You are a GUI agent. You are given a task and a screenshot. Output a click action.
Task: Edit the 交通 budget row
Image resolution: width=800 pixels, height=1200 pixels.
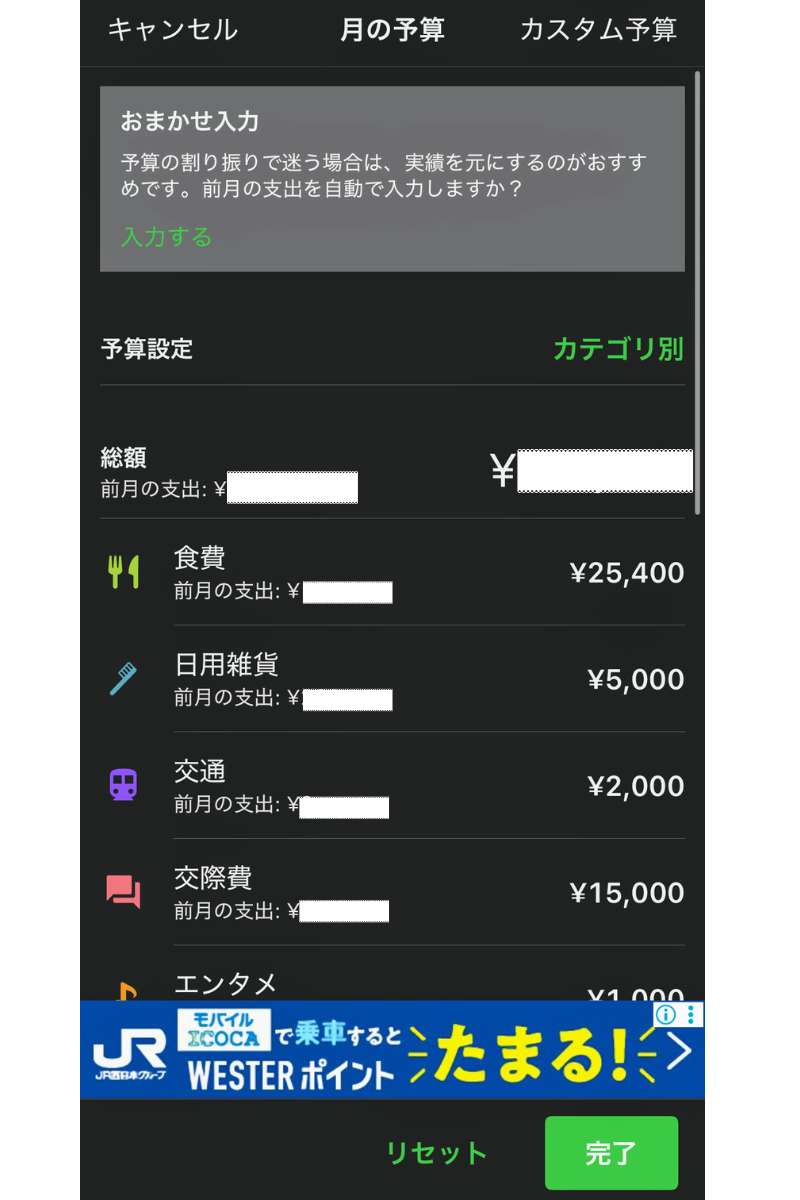click(x=635, y=786)
